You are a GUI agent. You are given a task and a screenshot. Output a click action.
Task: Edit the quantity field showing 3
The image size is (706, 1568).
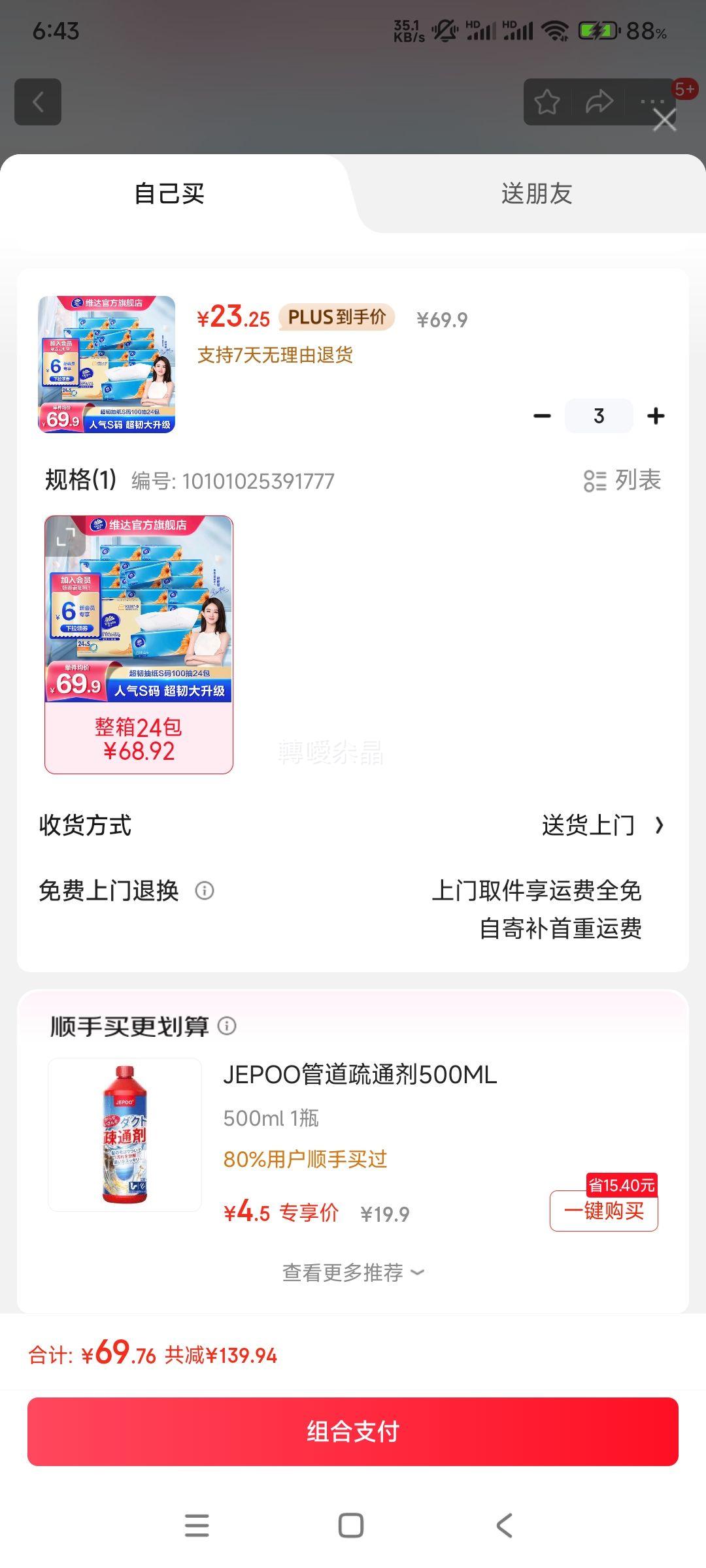pyautogui.click(x=599, y=416)
